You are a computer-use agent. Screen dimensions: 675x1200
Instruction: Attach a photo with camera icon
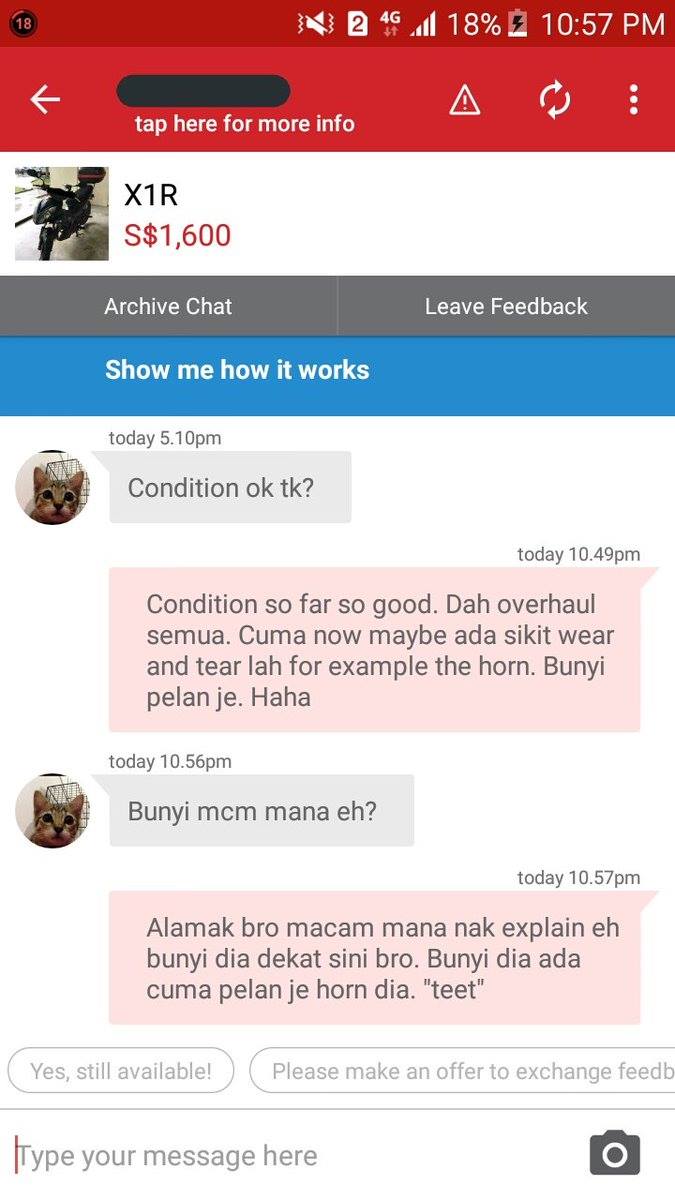(615, 1154)
